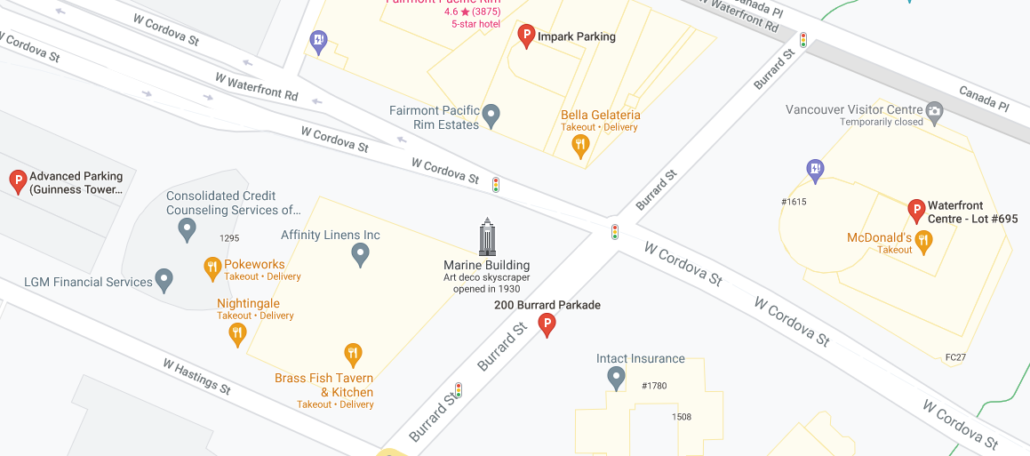Screen dimensions: 1030x456
Task: Open the Impark Parking pin
Action: click(x=526, y=37)
